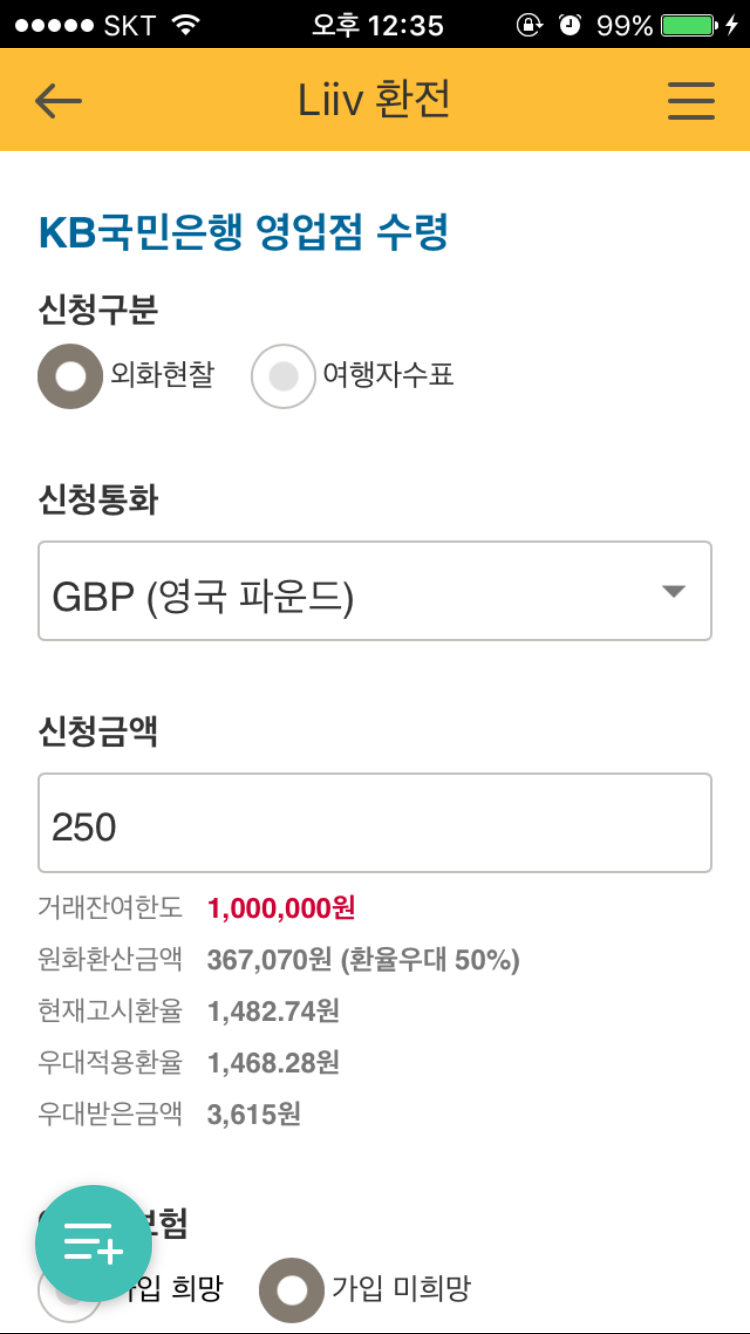The height and width of the screenshot is (1334, 750).
Task: Tap the back arrow to return
Action: (x=57, y=100)
